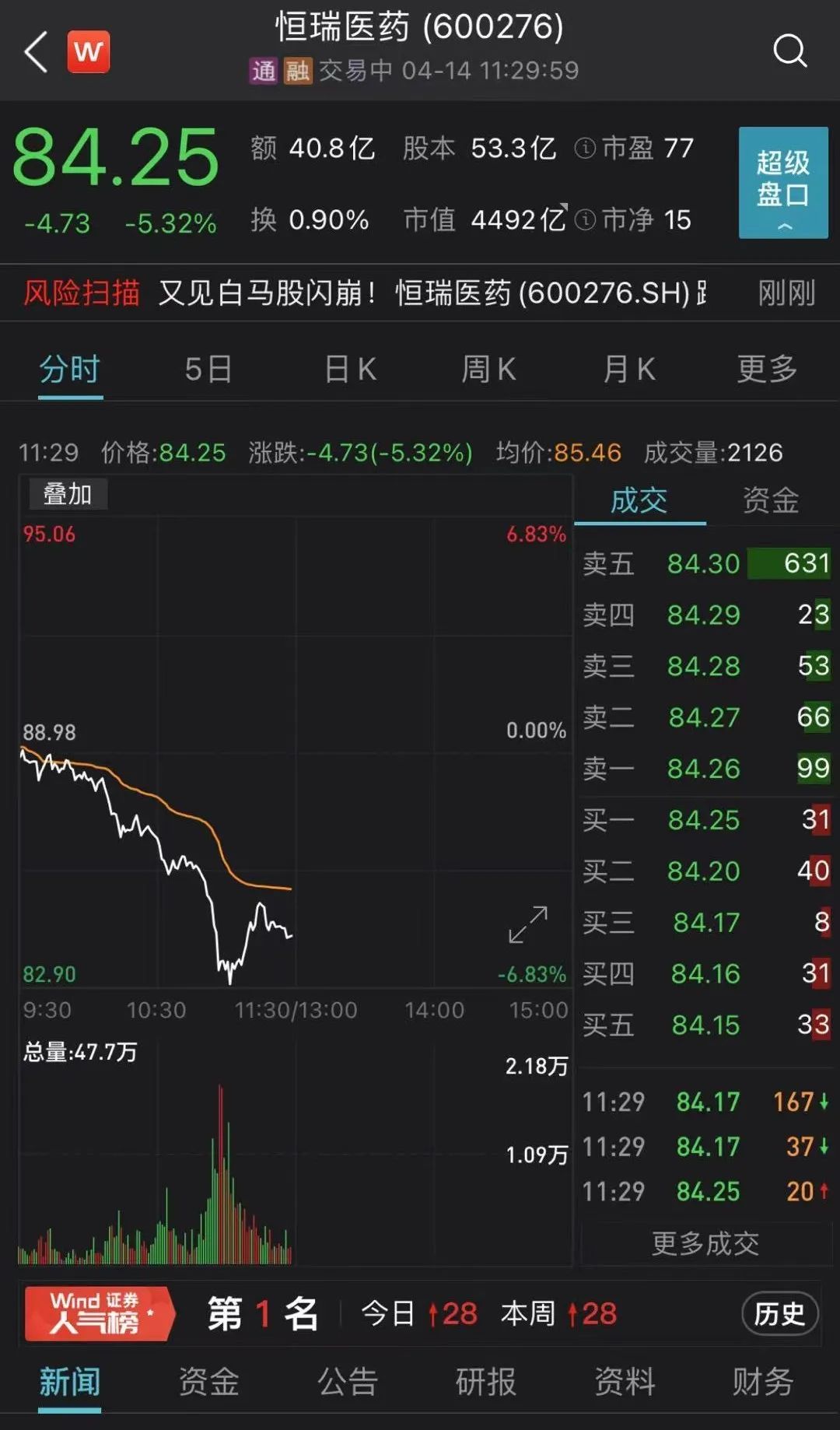Enlarge the chart with the expand arrows icon
The image size is (840, 1430).
click(x=528, y=924)
